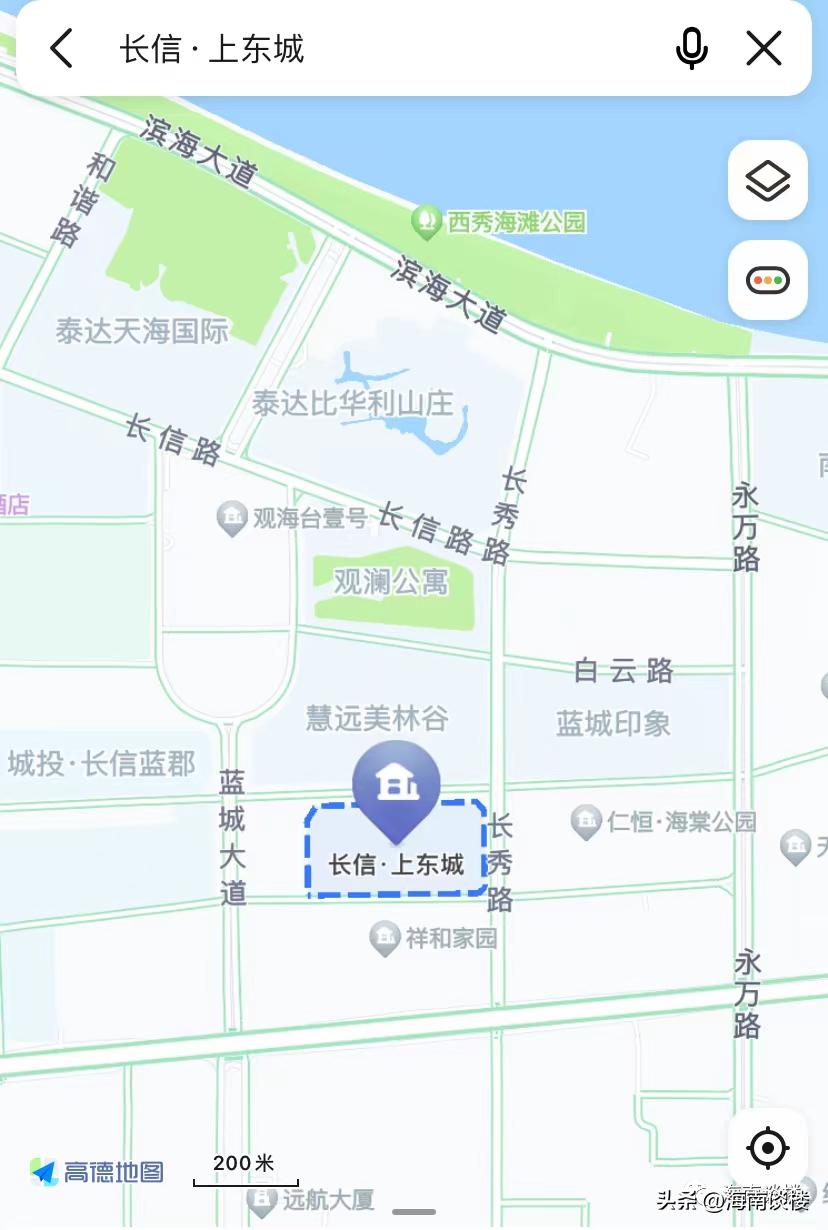Screen dimensions: 828x1230
Task: Select the 慧远美林谷 map label
Action: pyautogui.click(x=377, y=719)
